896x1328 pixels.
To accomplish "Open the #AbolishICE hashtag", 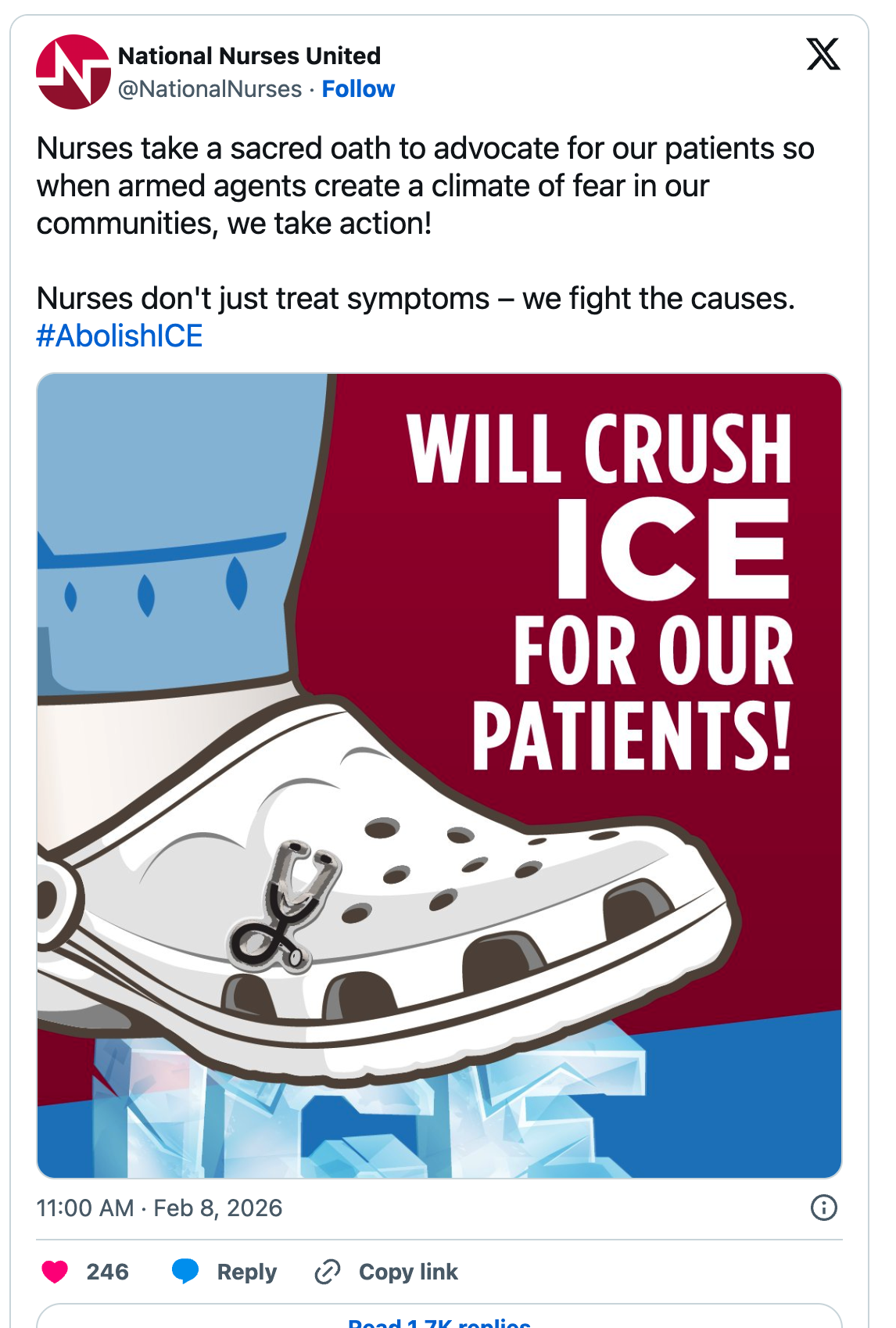I will (120, 336).
